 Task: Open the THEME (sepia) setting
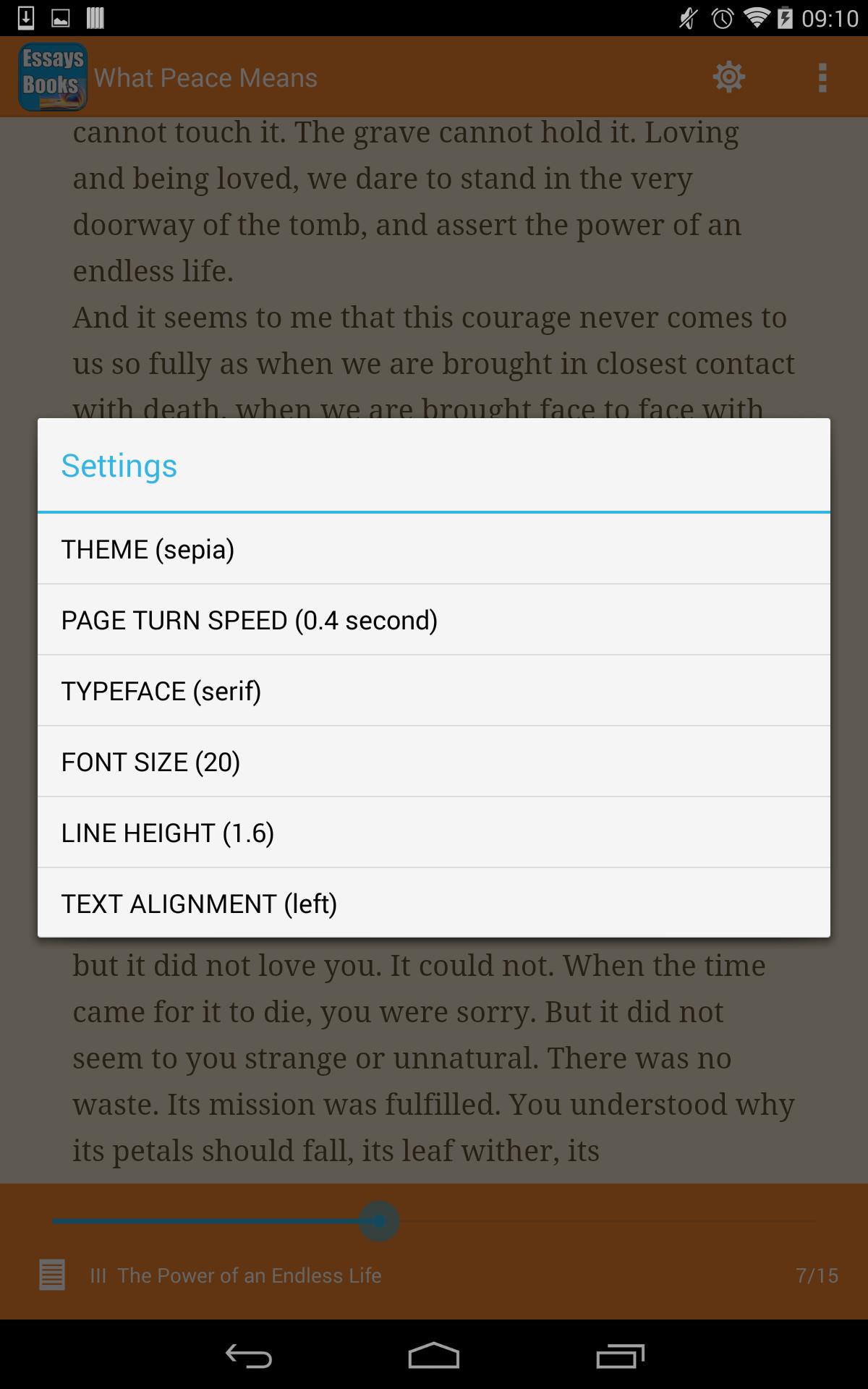[434, 549]
